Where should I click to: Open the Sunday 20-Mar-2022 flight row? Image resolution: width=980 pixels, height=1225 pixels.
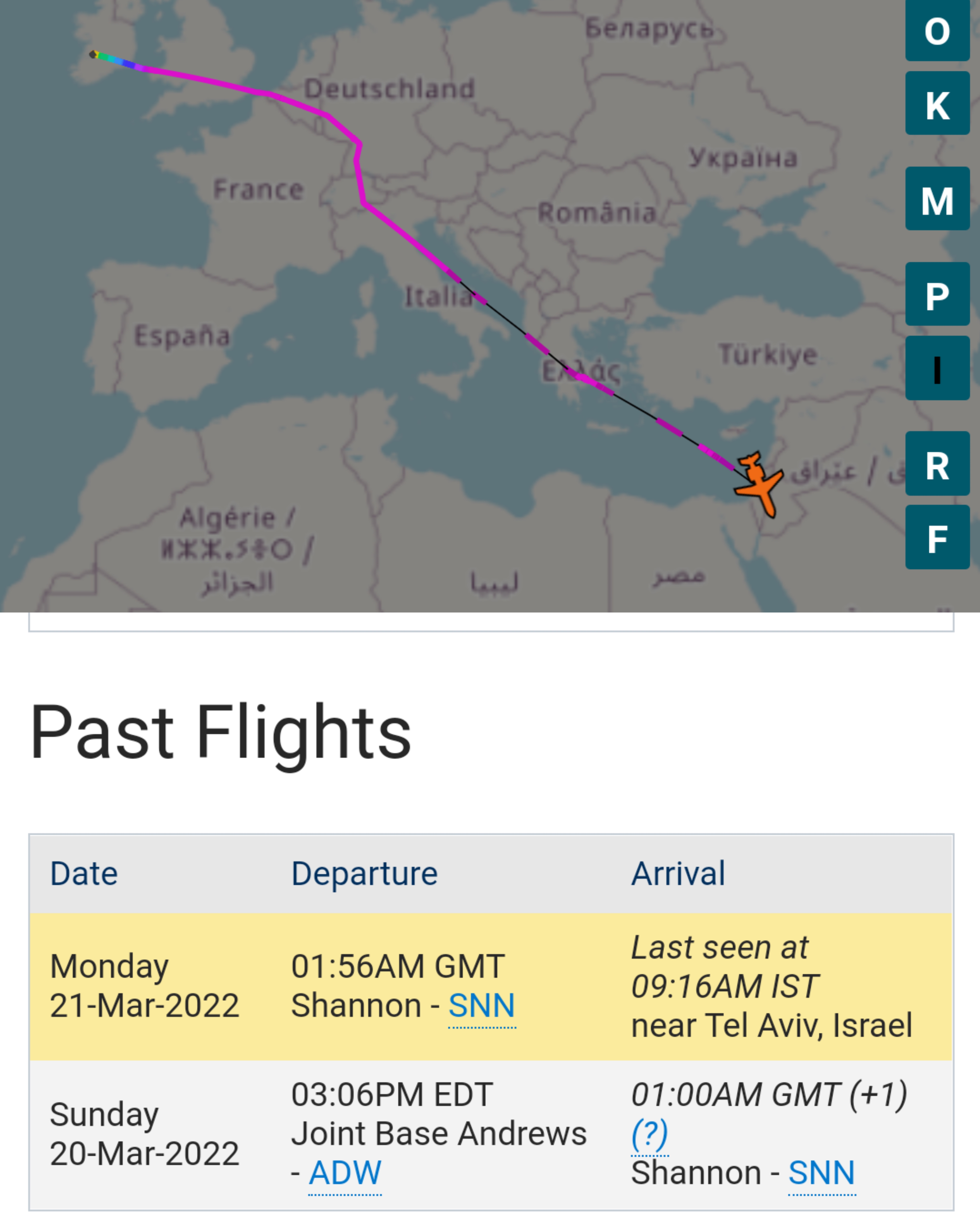coord(144,1134)
